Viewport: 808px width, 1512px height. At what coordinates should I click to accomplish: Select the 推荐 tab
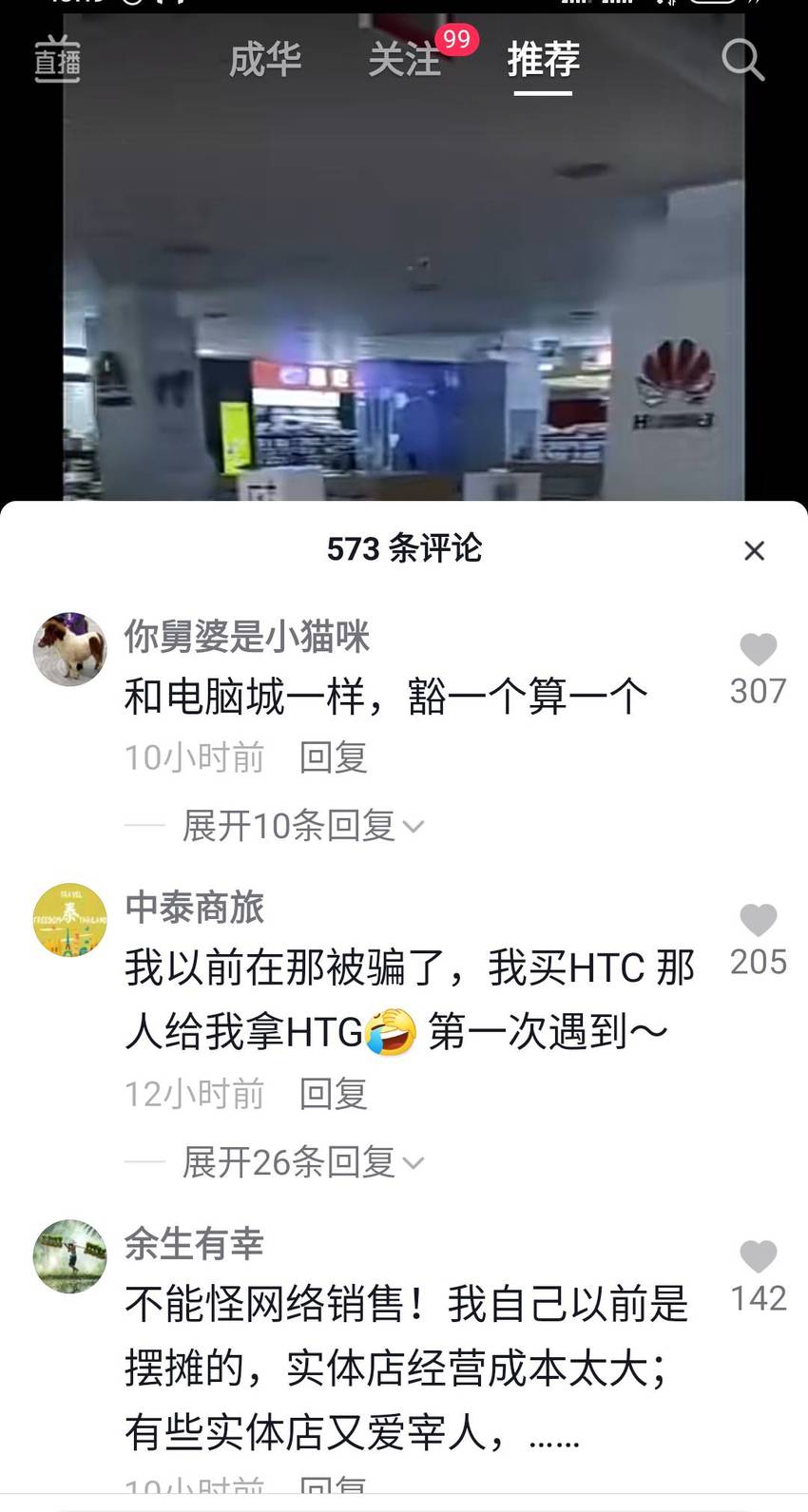(543, 60)
